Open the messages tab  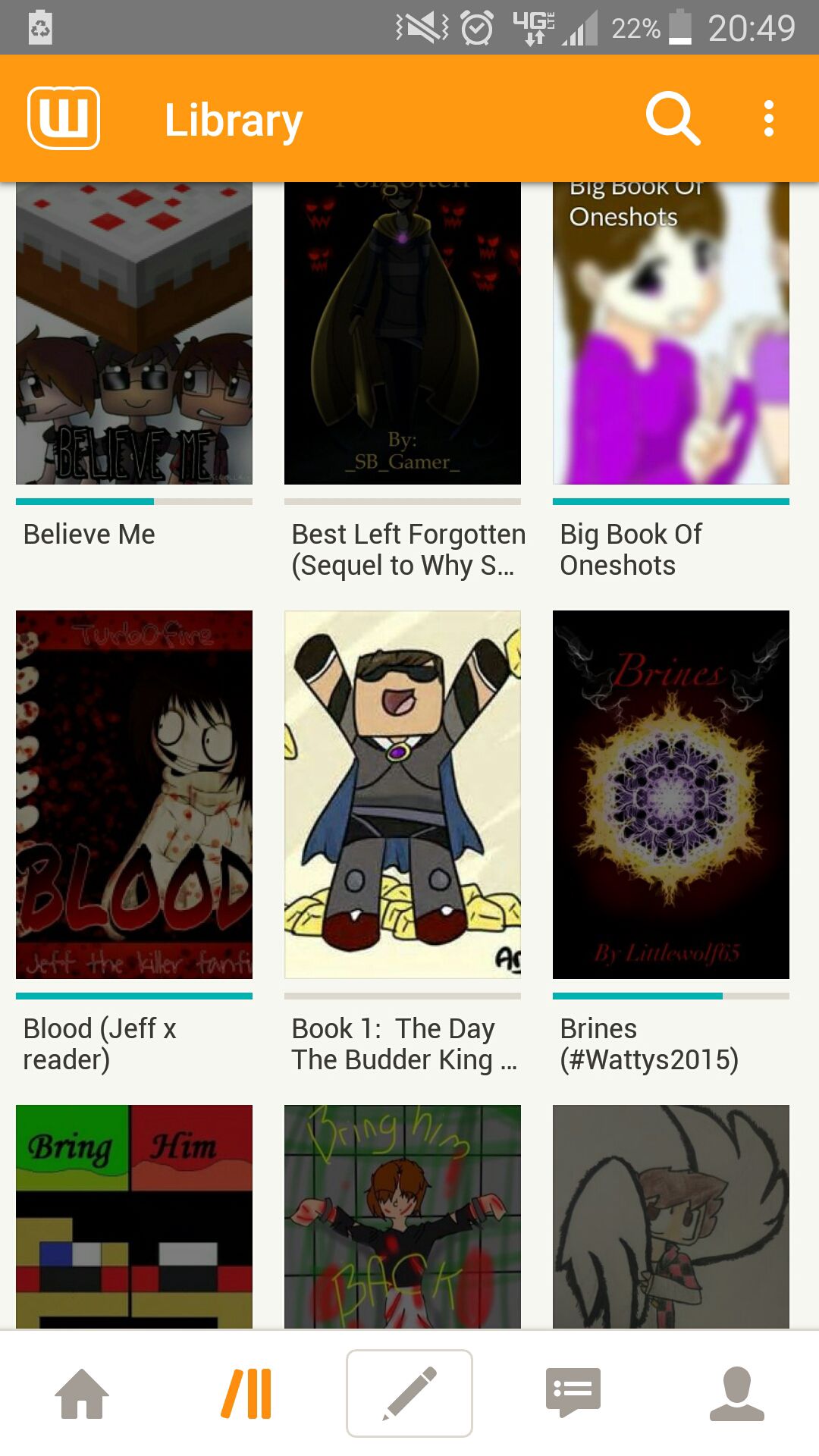click(x=573, y=1394)
